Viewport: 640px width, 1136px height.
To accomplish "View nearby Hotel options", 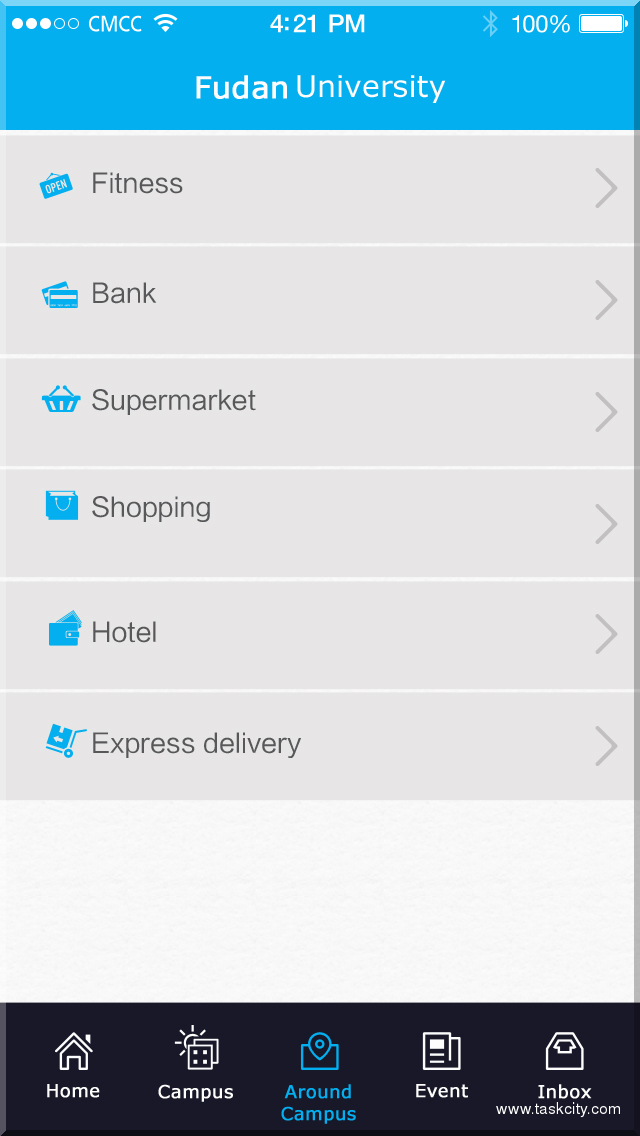I will 320,633.
